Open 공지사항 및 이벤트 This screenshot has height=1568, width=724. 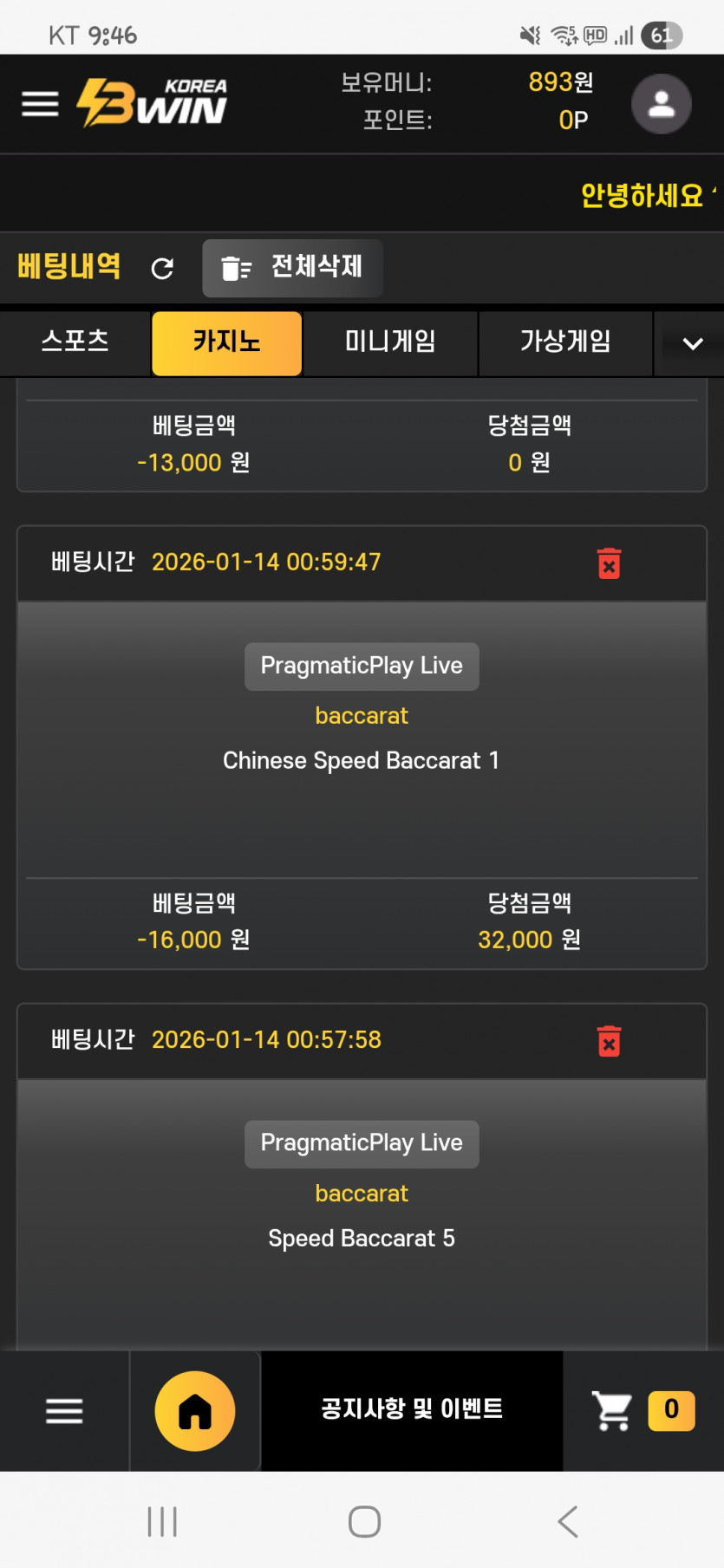pos(412,1409)
